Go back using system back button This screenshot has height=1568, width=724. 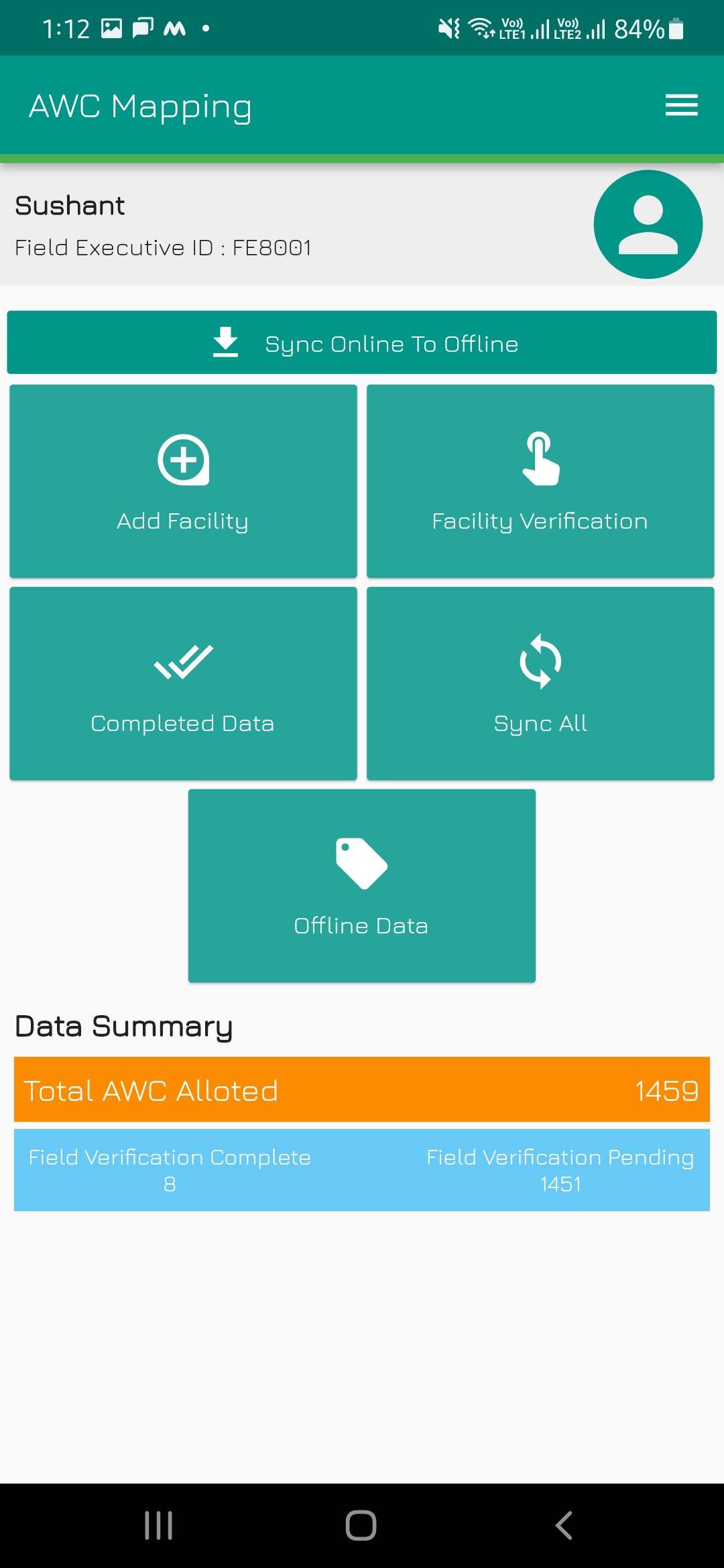click(564, 1526)
